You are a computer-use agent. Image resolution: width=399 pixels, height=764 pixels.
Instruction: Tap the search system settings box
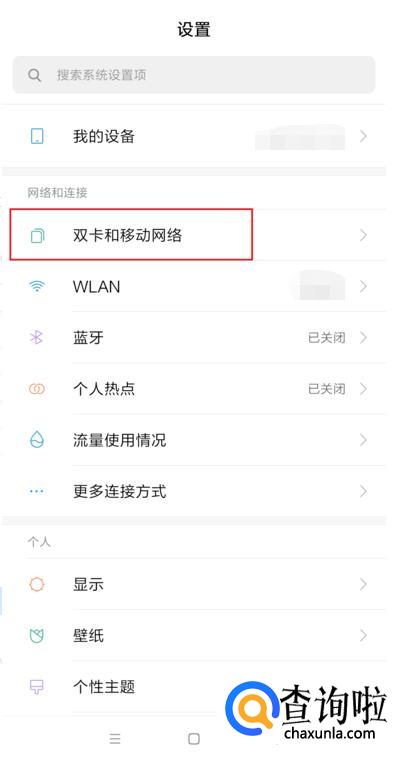pyautogui.click(x=194, y=75)
